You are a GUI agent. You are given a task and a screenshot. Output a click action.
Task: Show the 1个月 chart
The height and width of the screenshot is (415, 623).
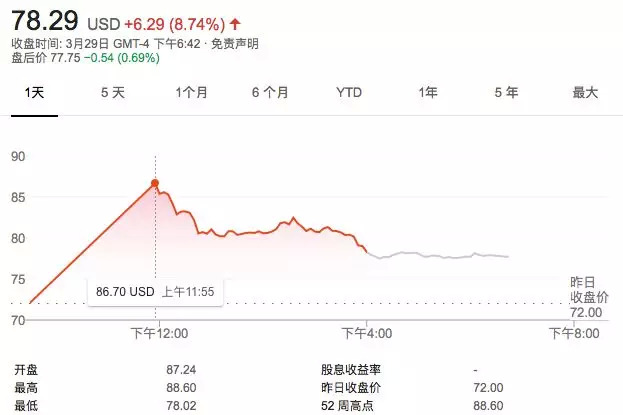pos(192,93)
